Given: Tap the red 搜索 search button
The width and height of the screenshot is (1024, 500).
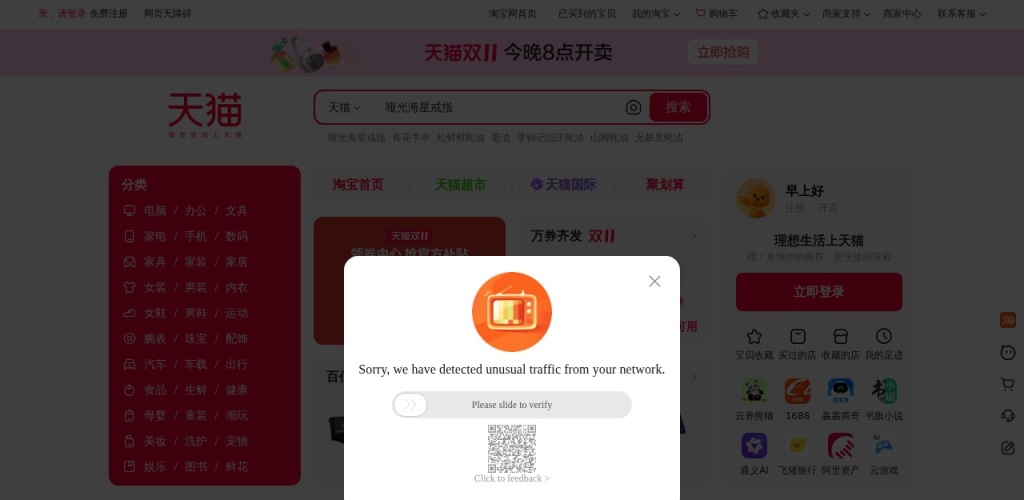Looking at the screenshot, I should tap(678, 107).
